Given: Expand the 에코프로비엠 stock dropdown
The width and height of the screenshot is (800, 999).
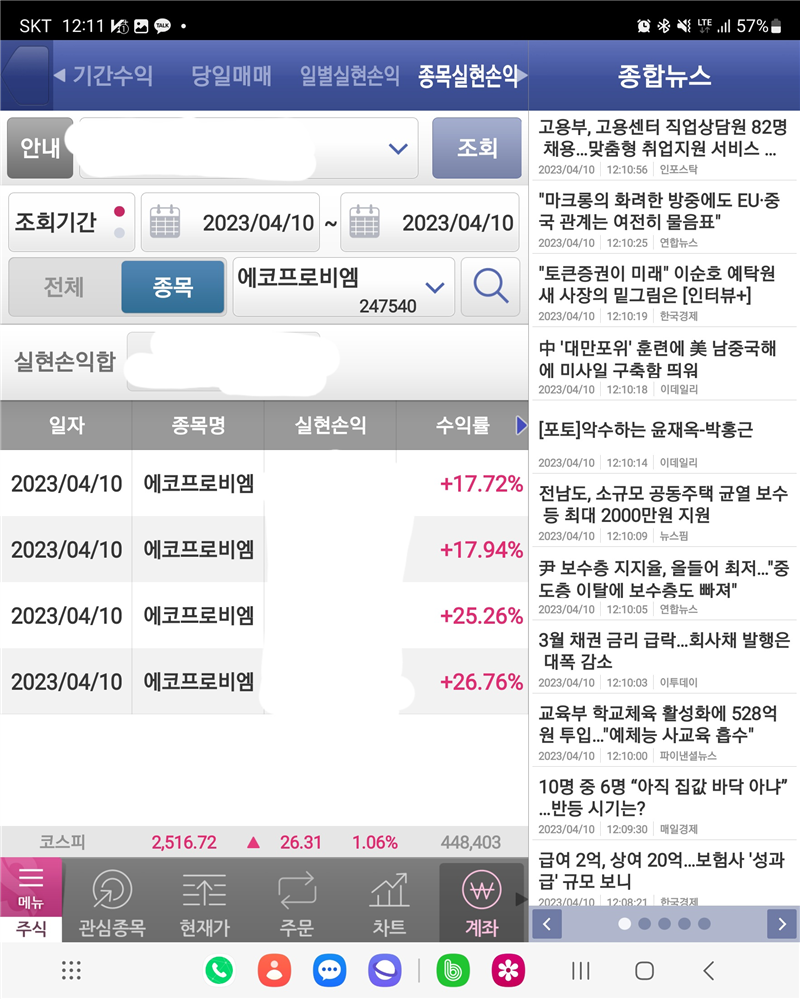Looking at the screenshot, I should click(434, 287).
